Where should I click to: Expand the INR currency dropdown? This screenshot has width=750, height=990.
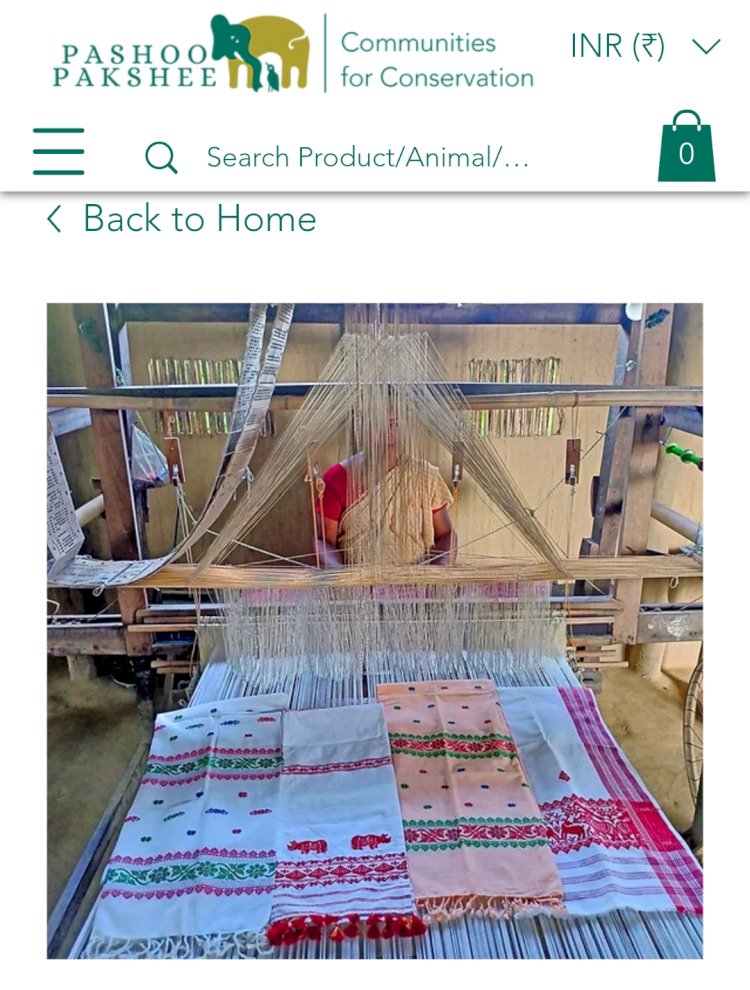[x=644, y=47]
